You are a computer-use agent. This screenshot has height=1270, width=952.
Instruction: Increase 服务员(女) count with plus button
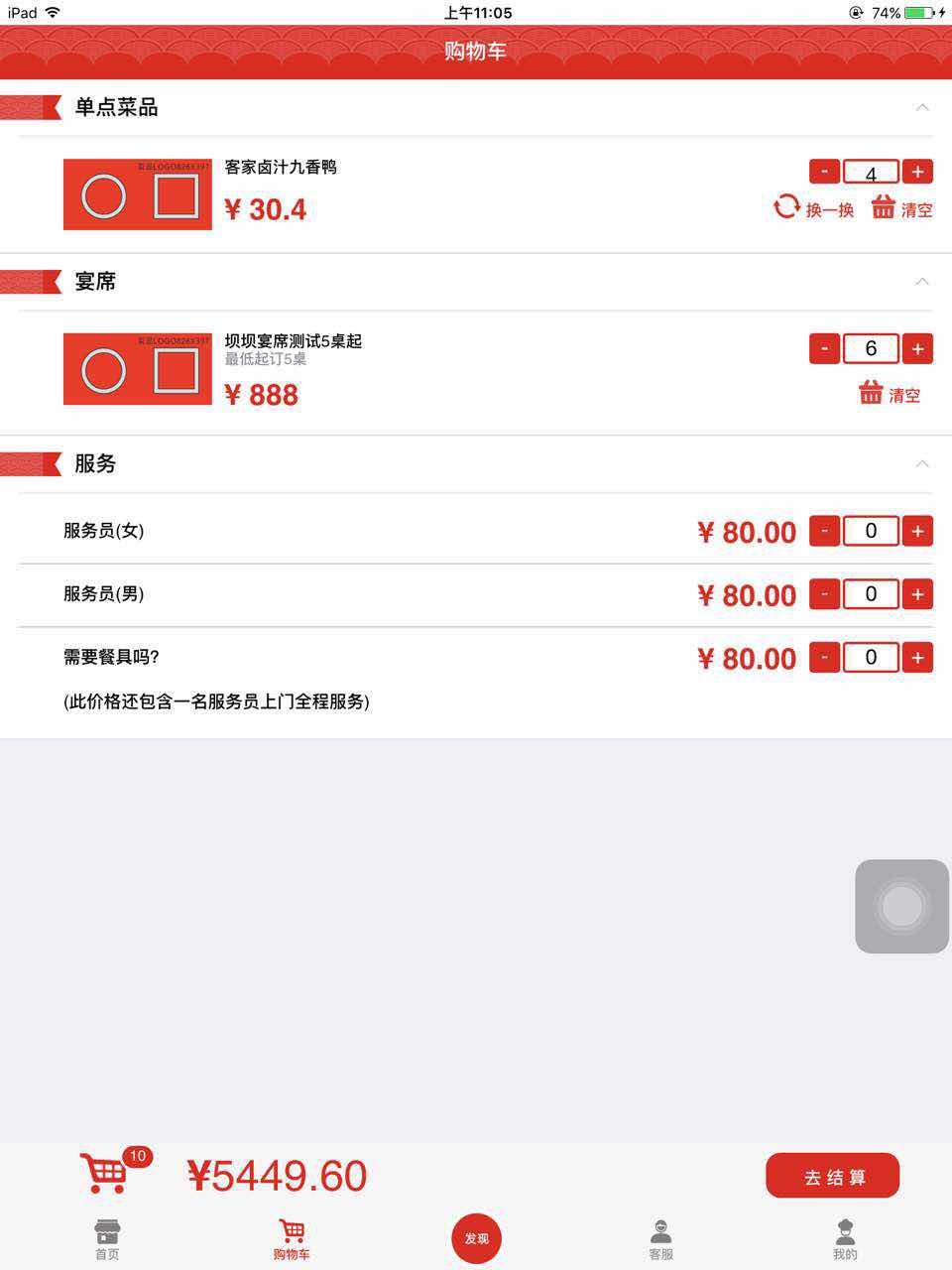[x=917, y=531]
